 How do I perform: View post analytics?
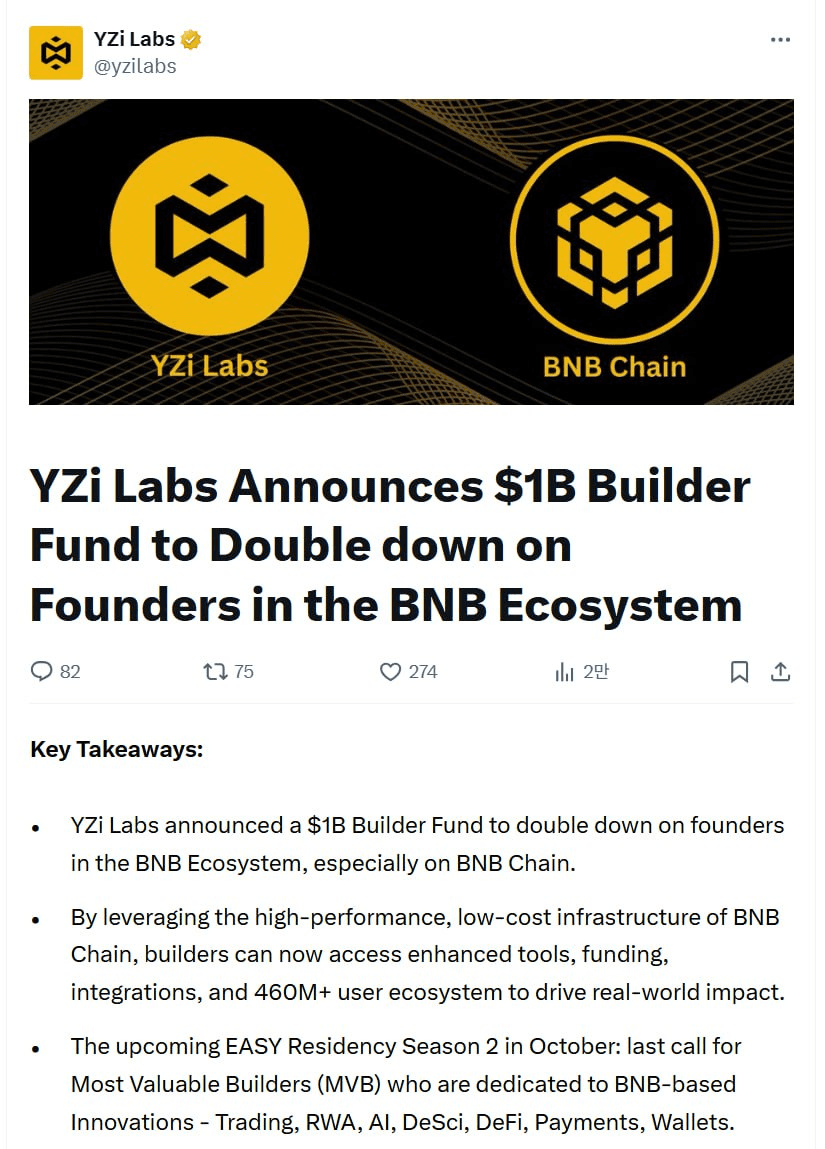(565, 672)
